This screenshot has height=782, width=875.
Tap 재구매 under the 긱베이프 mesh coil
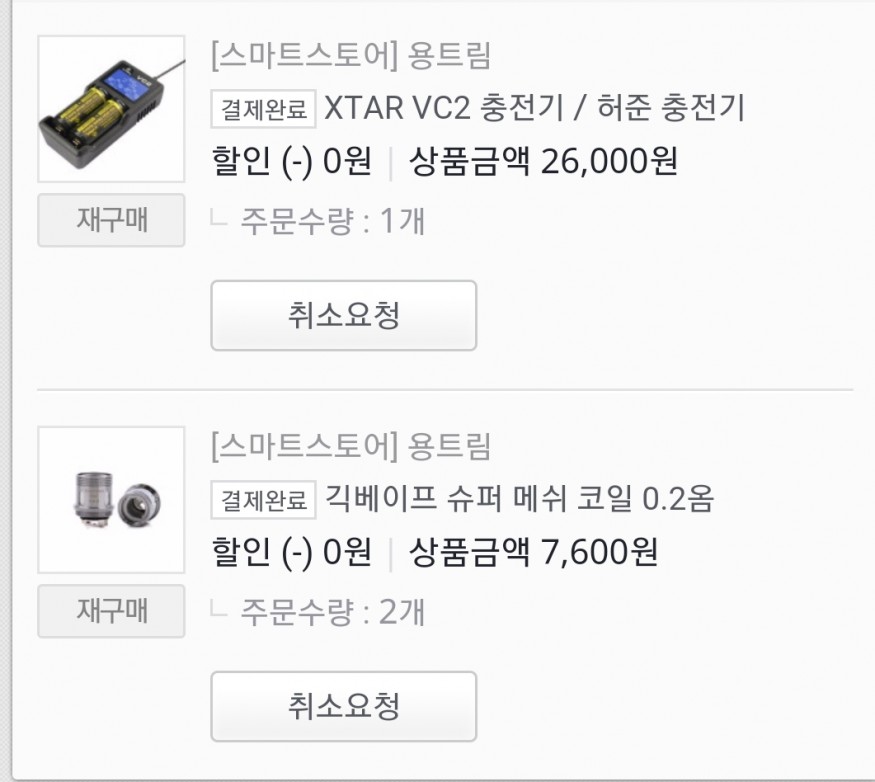pyautogui.click(x=111, y=611)
